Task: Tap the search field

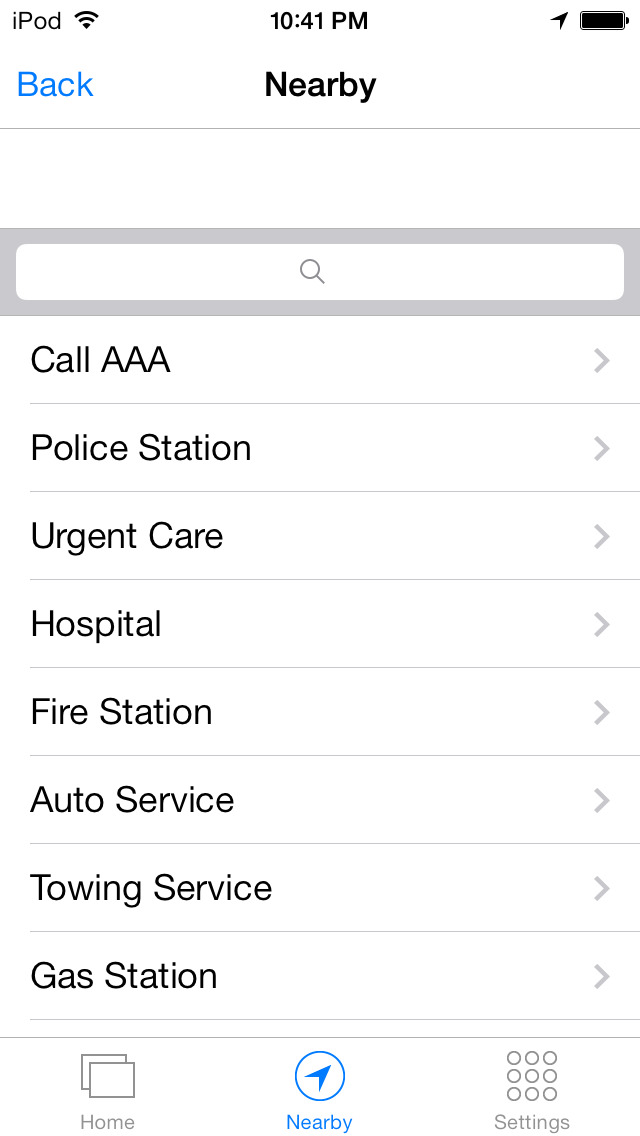Action: coord(320,272)
